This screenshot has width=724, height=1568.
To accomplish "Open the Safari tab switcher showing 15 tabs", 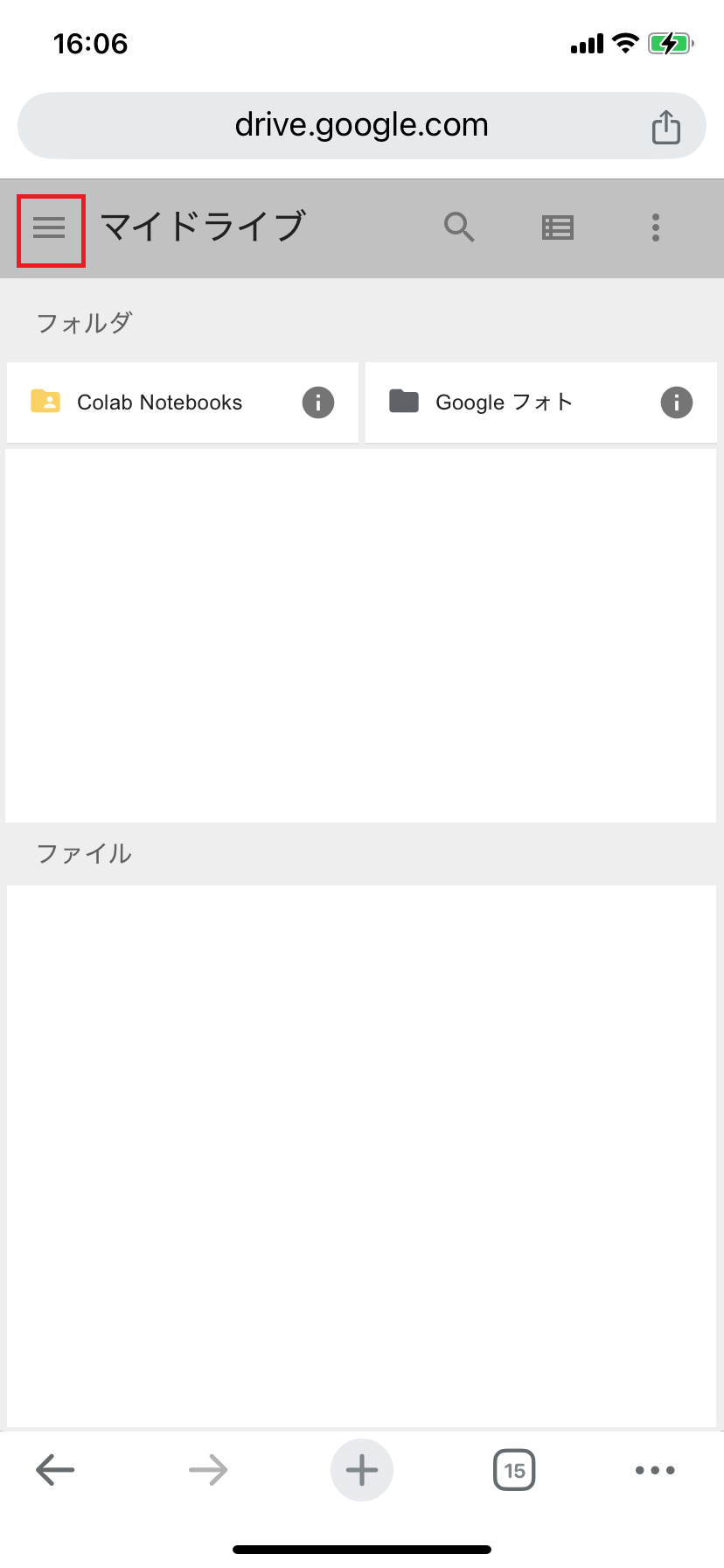I will [x=514, y=1470].
